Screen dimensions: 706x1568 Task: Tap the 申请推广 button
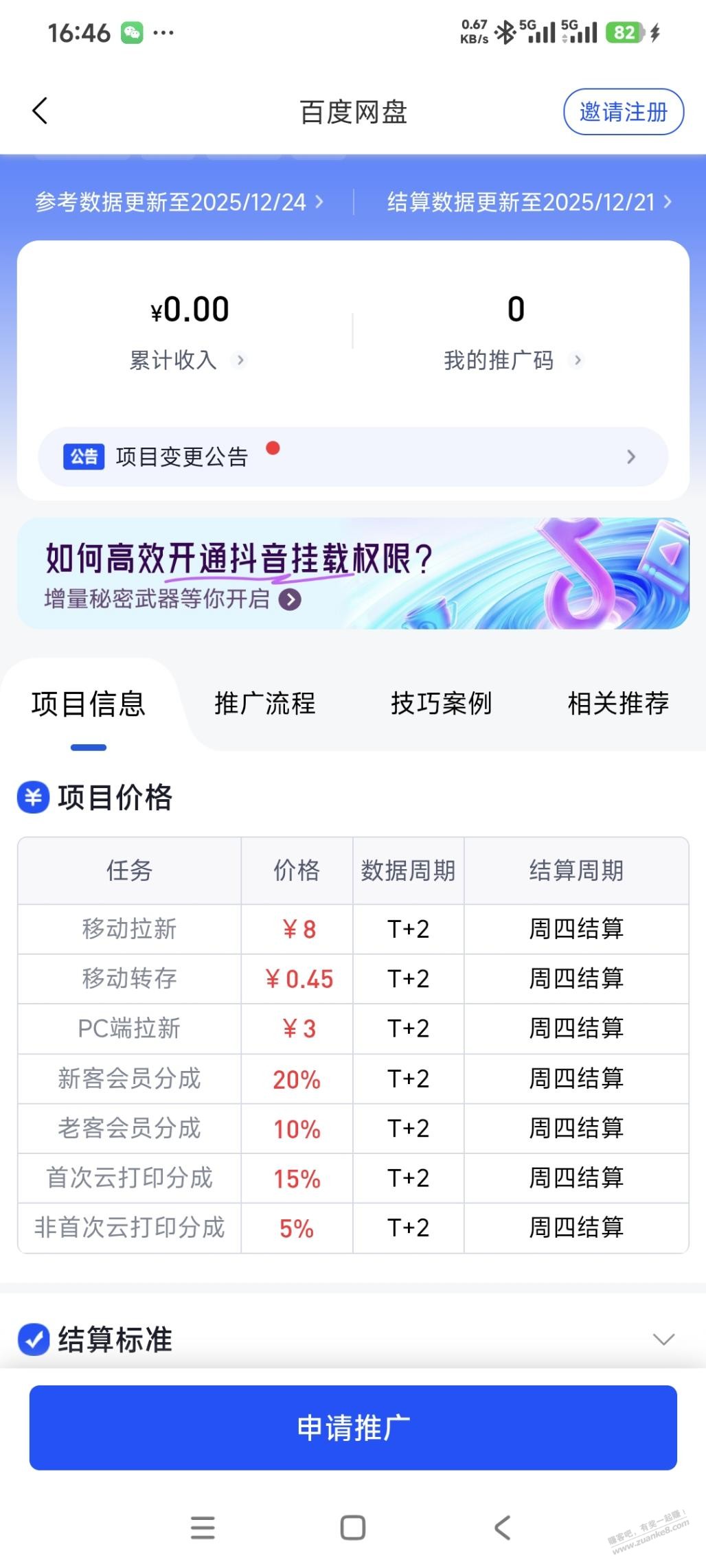(352, 1428)
